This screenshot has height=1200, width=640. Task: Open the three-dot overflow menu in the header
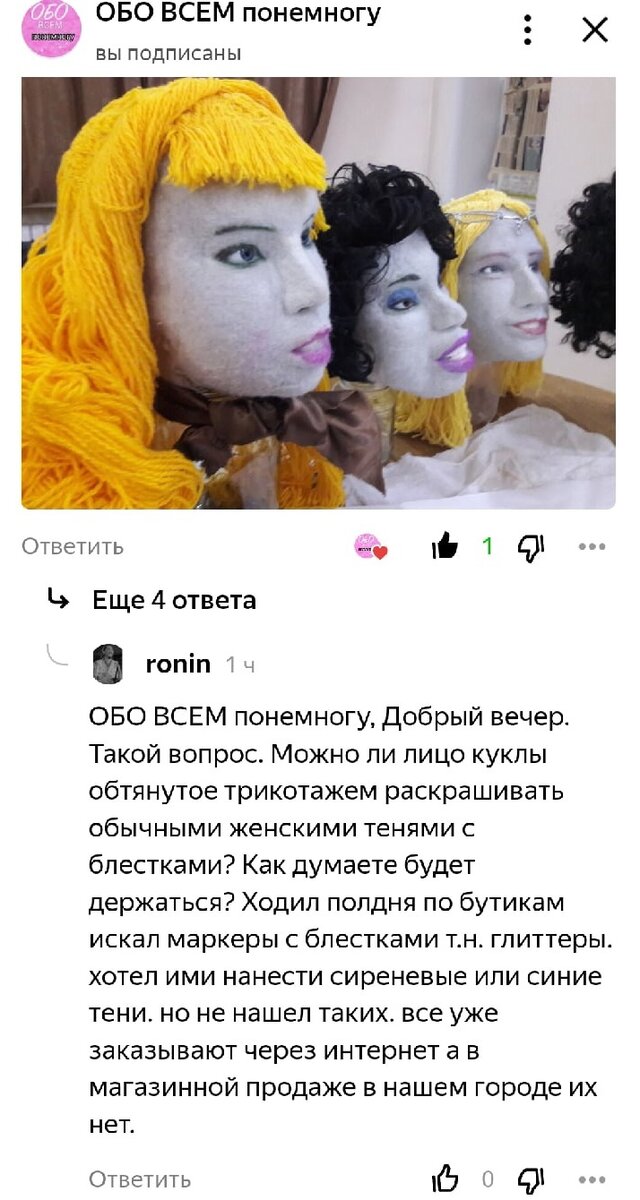[x=528, y=30]
